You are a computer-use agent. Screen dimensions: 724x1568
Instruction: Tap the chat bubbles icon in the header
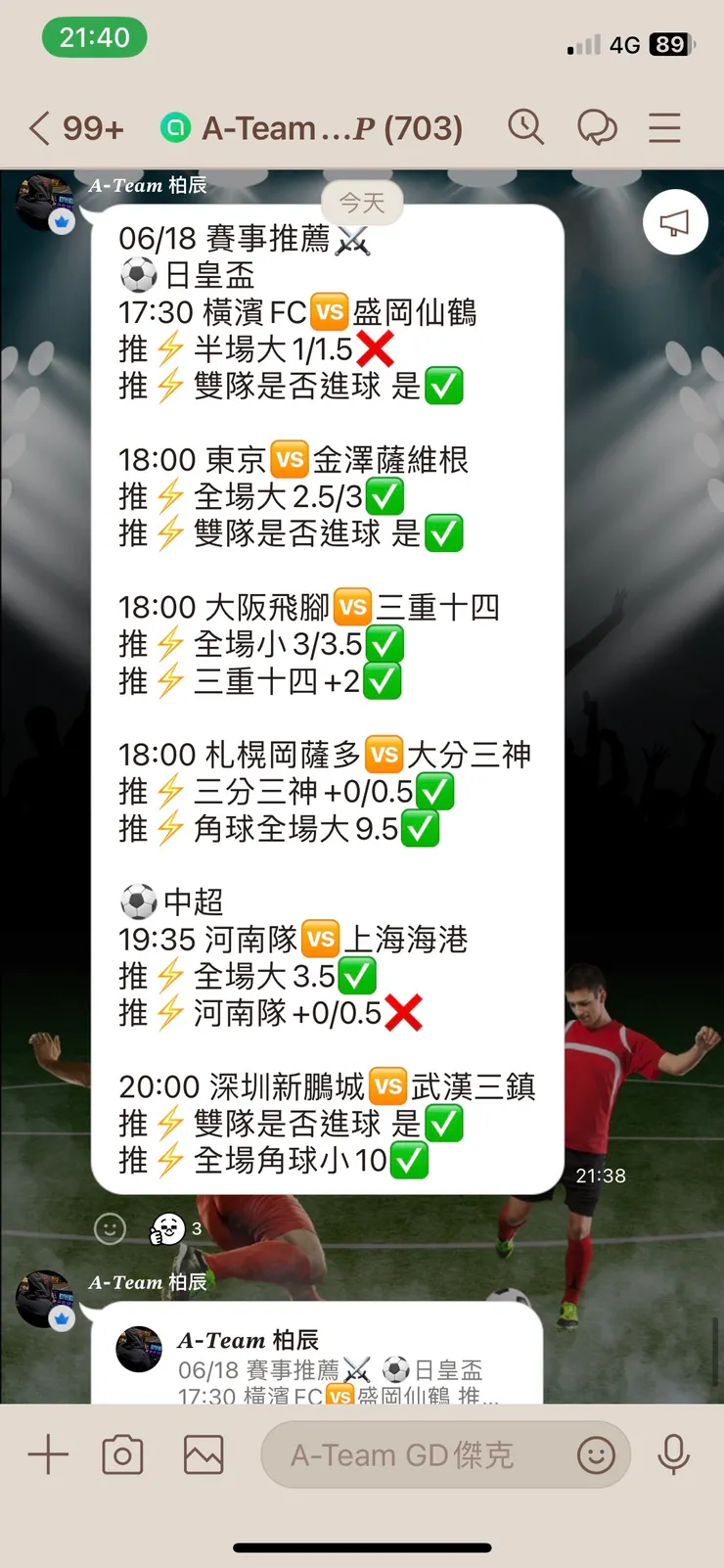598,127
